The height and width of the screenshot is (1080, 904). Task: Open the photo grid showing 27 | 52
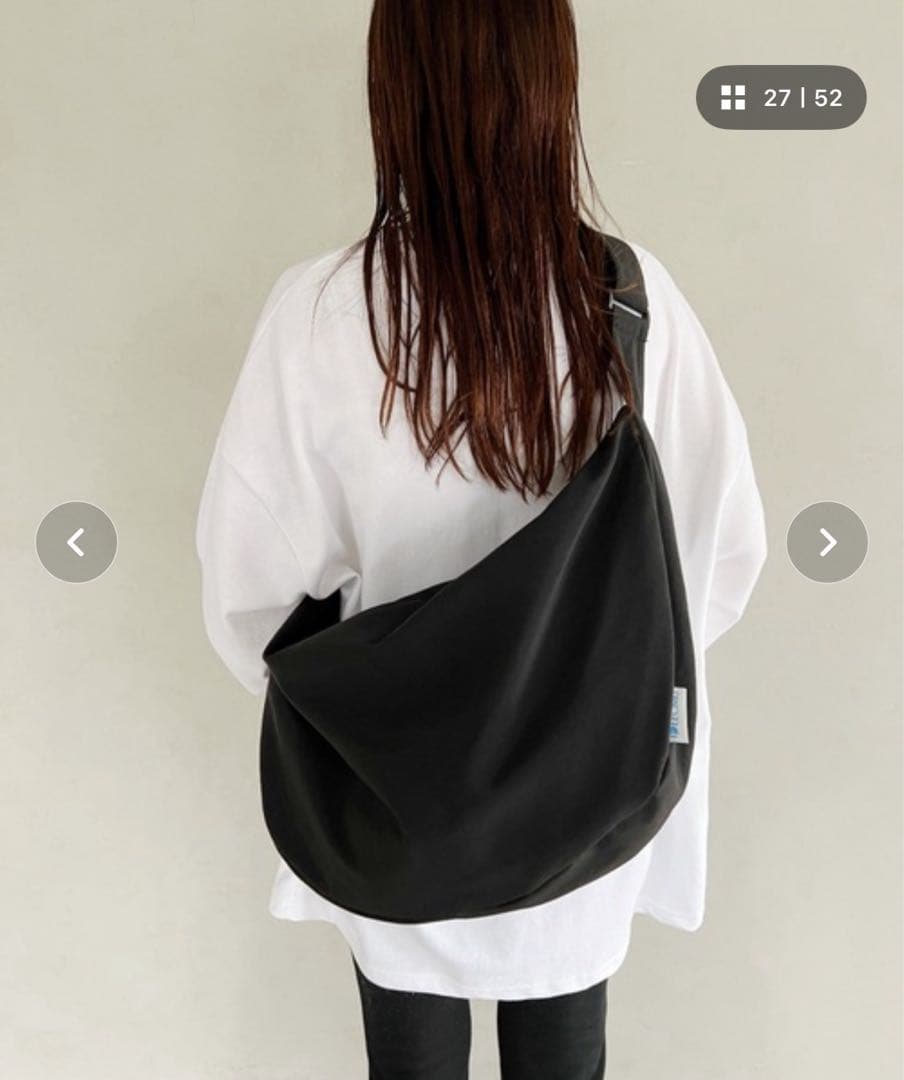(x=781, y=98)
